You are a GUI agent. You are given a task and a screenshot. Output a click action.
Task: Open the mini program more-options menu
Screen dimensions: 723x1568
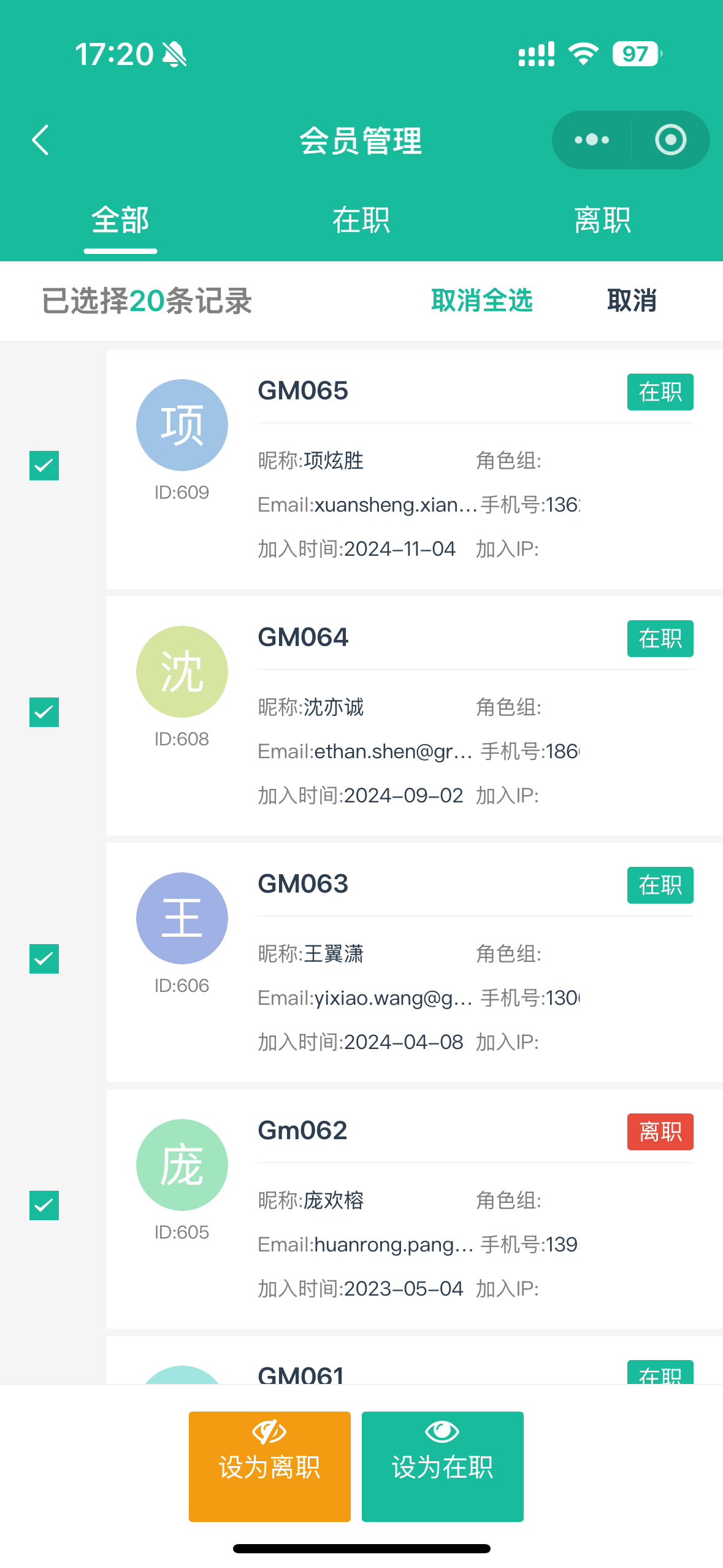tap(592, 140)
